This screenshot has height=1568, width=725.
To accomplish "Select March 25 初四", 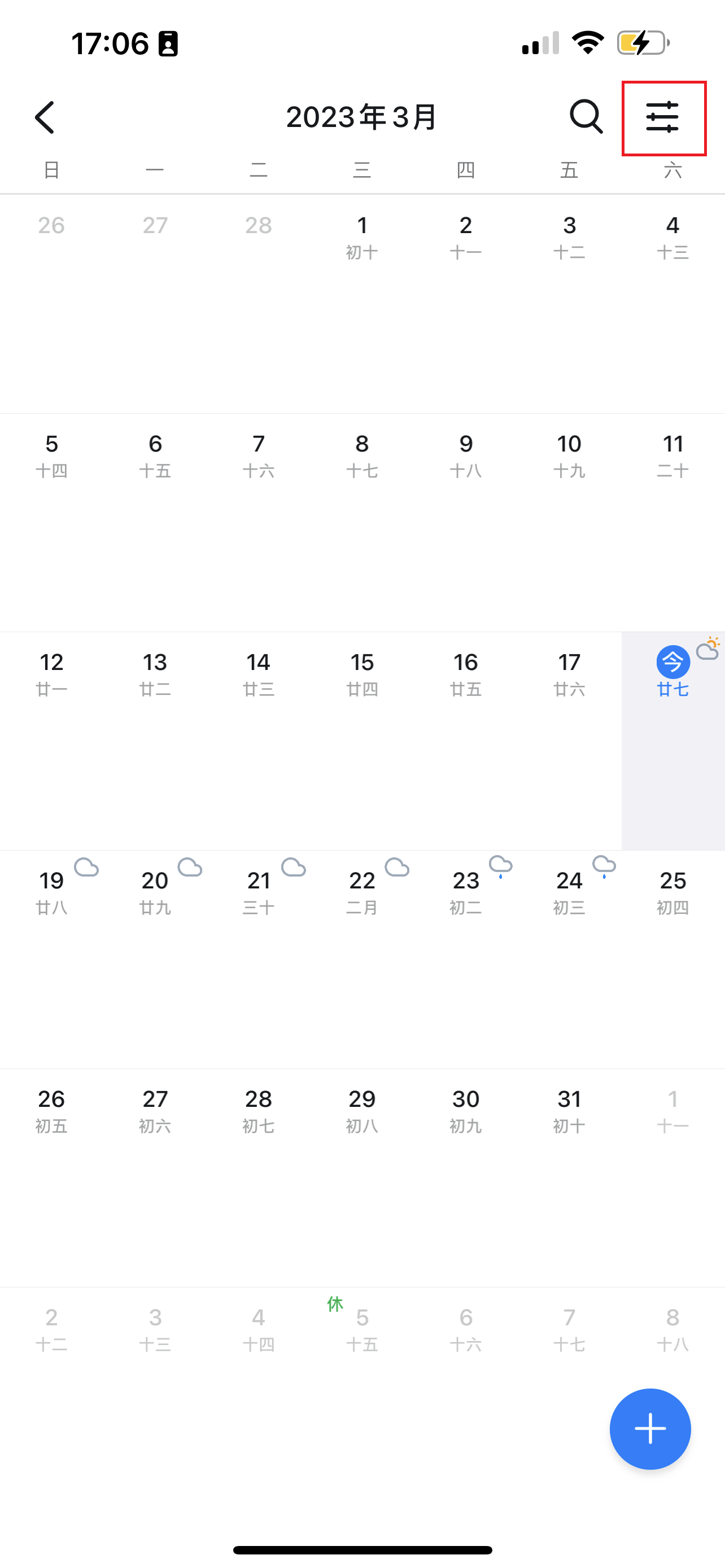I will tap(672, 892).
